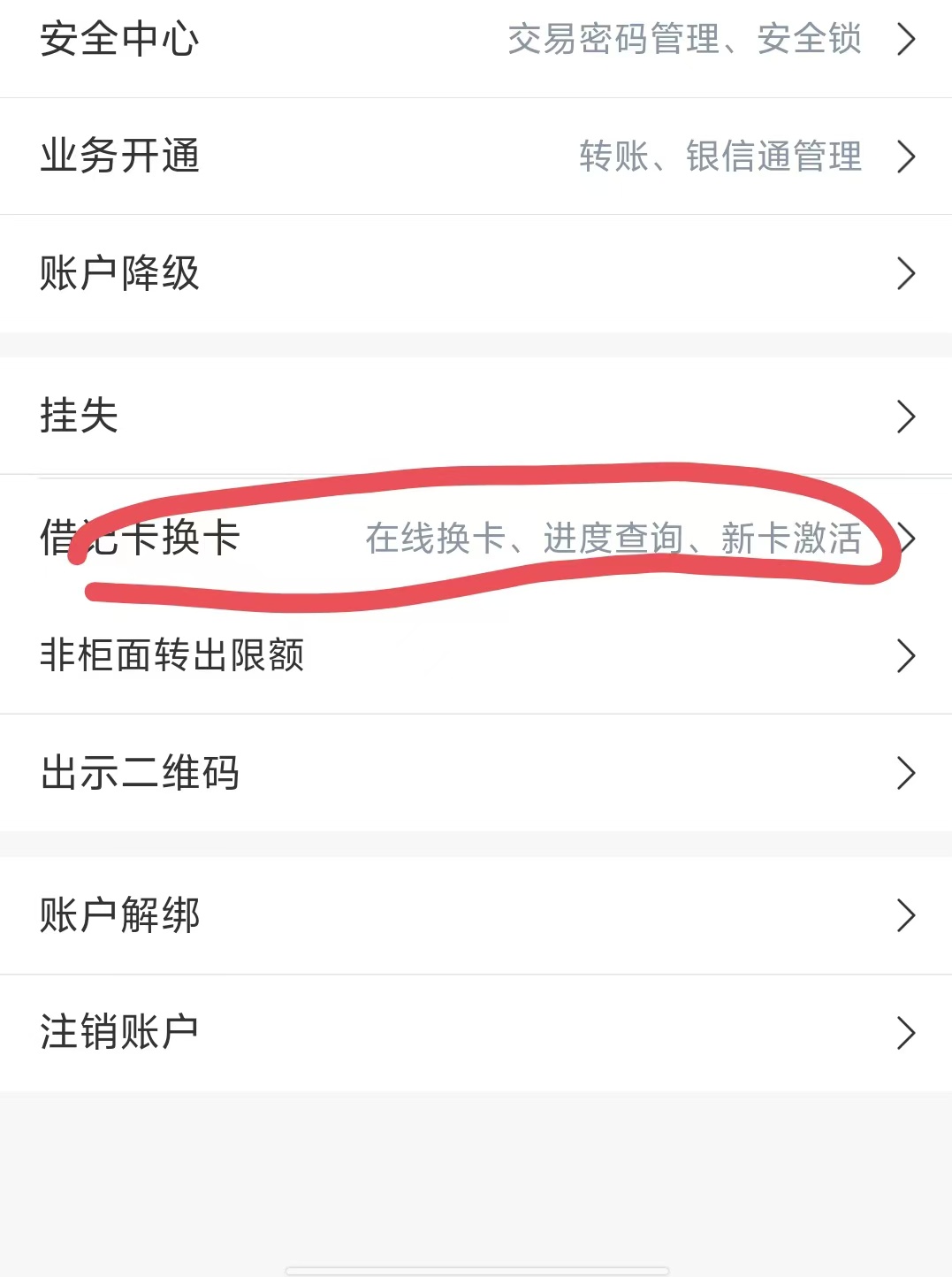This screenshot has height=1277, width=952.
Task: Select the 账户降级 row
Action: coord(476,273)
